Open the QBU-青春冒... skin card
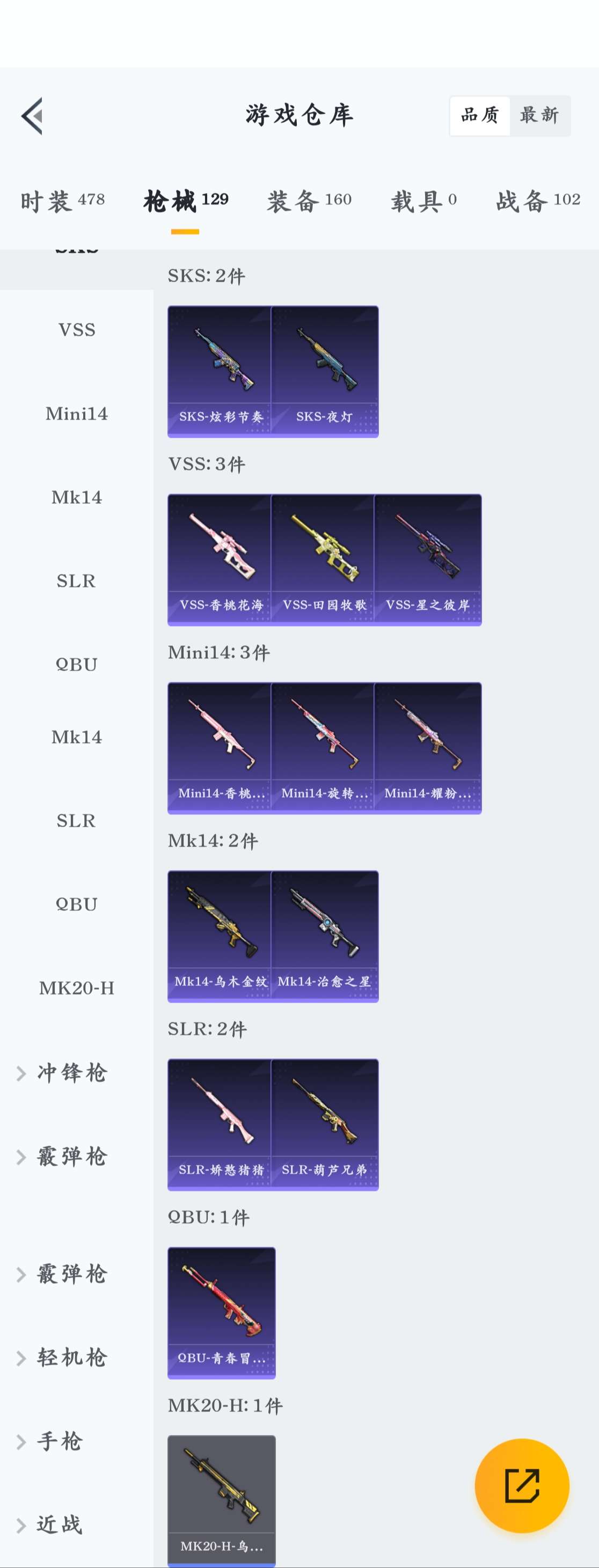This screenshot has height=1568, width=599. coord(222,1312)
